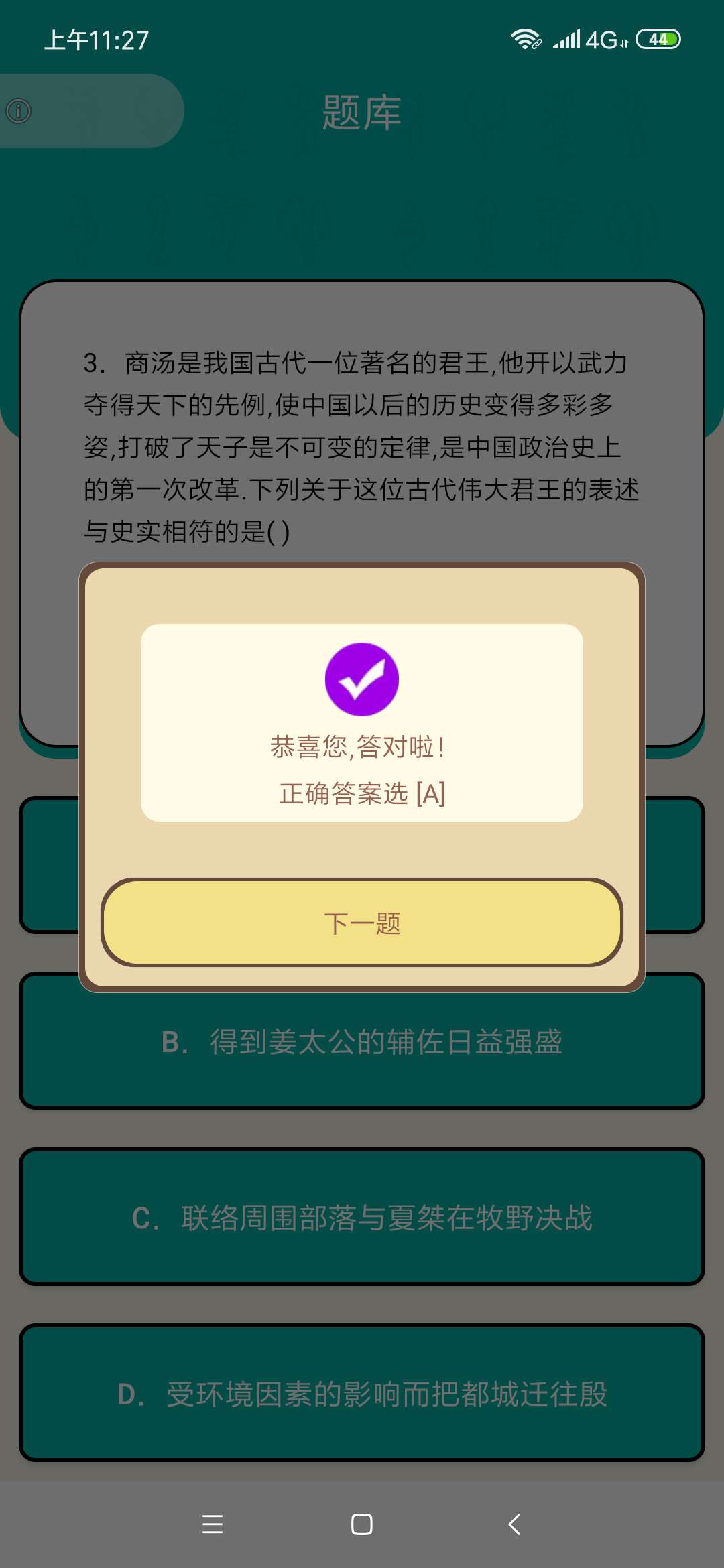Screen dimensions: 724x1568
Task: Tap the 下一题 button
Action: pyautogui.click(x=362, y=923)
